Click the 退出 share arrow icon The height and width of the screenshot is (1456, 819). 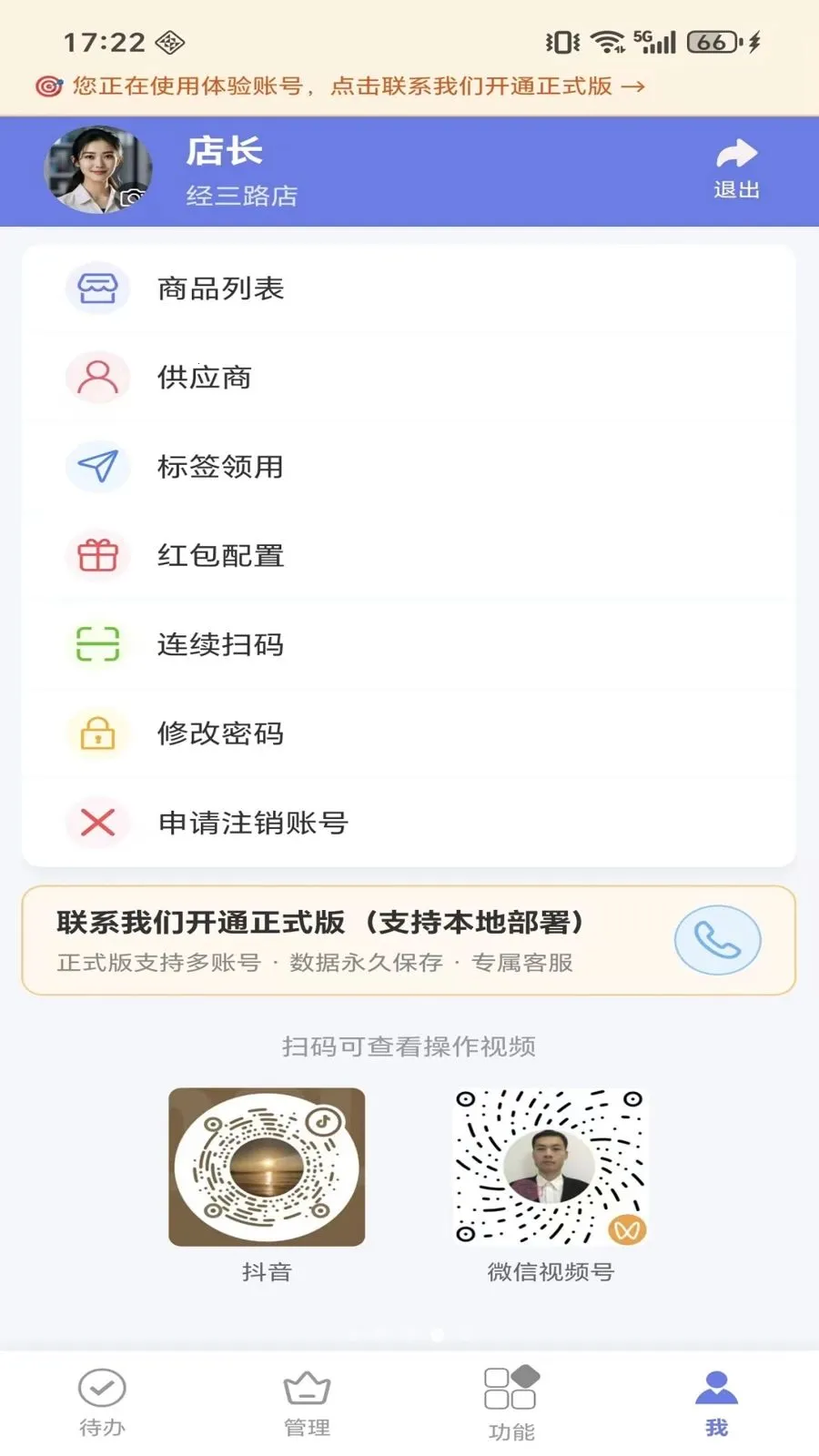[737, 155]
